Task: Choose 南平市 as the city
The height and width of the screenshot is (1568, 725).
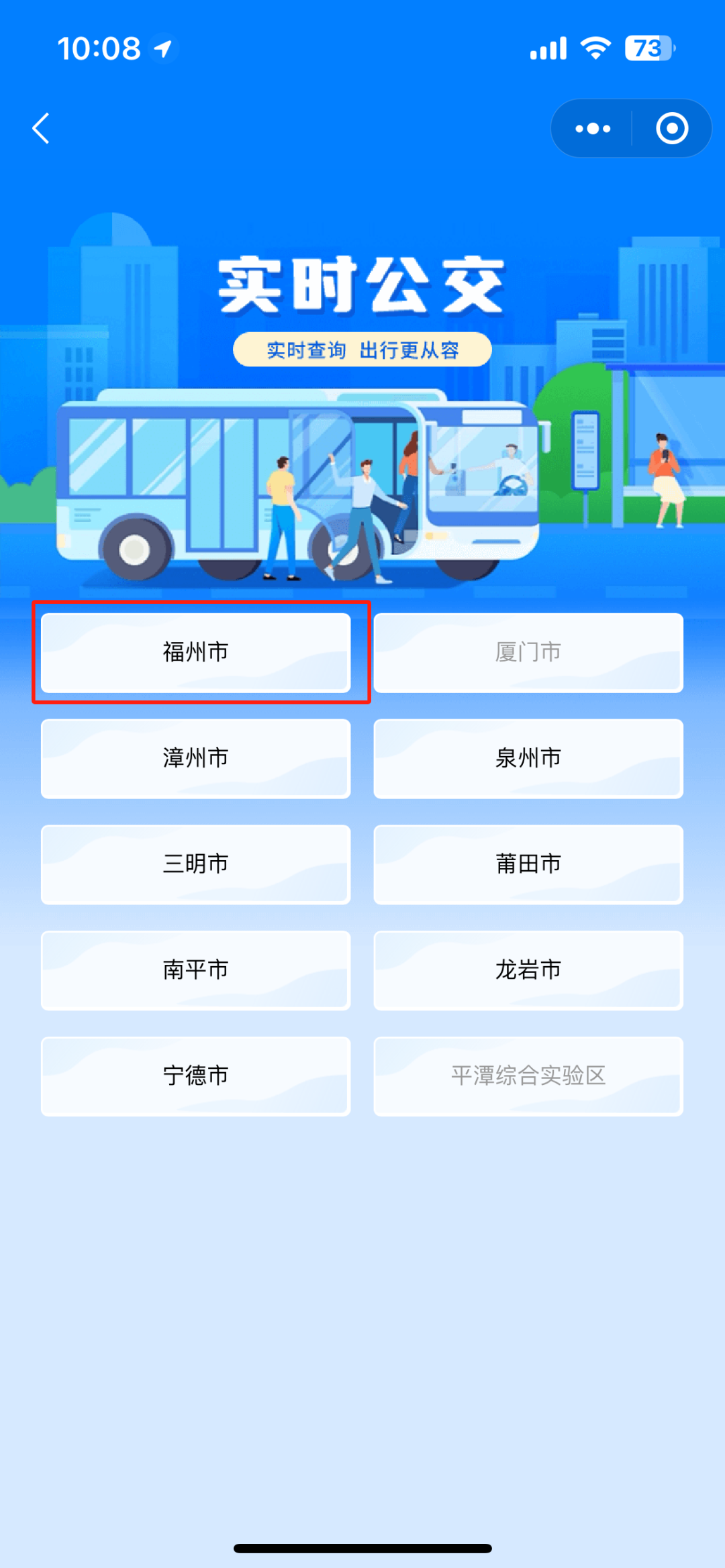Action: (x=195, y=970)
